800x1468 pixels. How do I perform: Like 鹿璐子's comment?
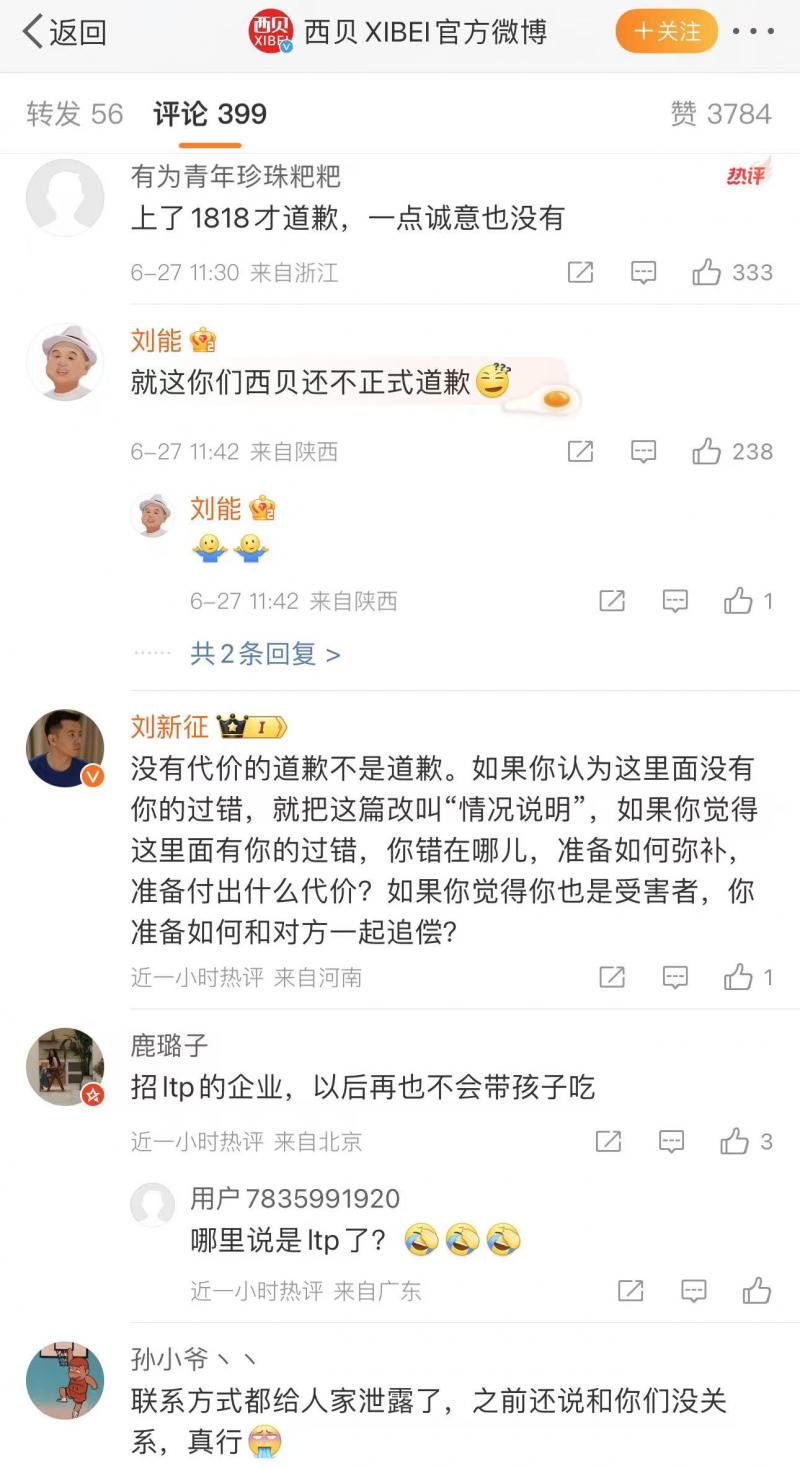pyautogui.click(x=746, y=1141)
